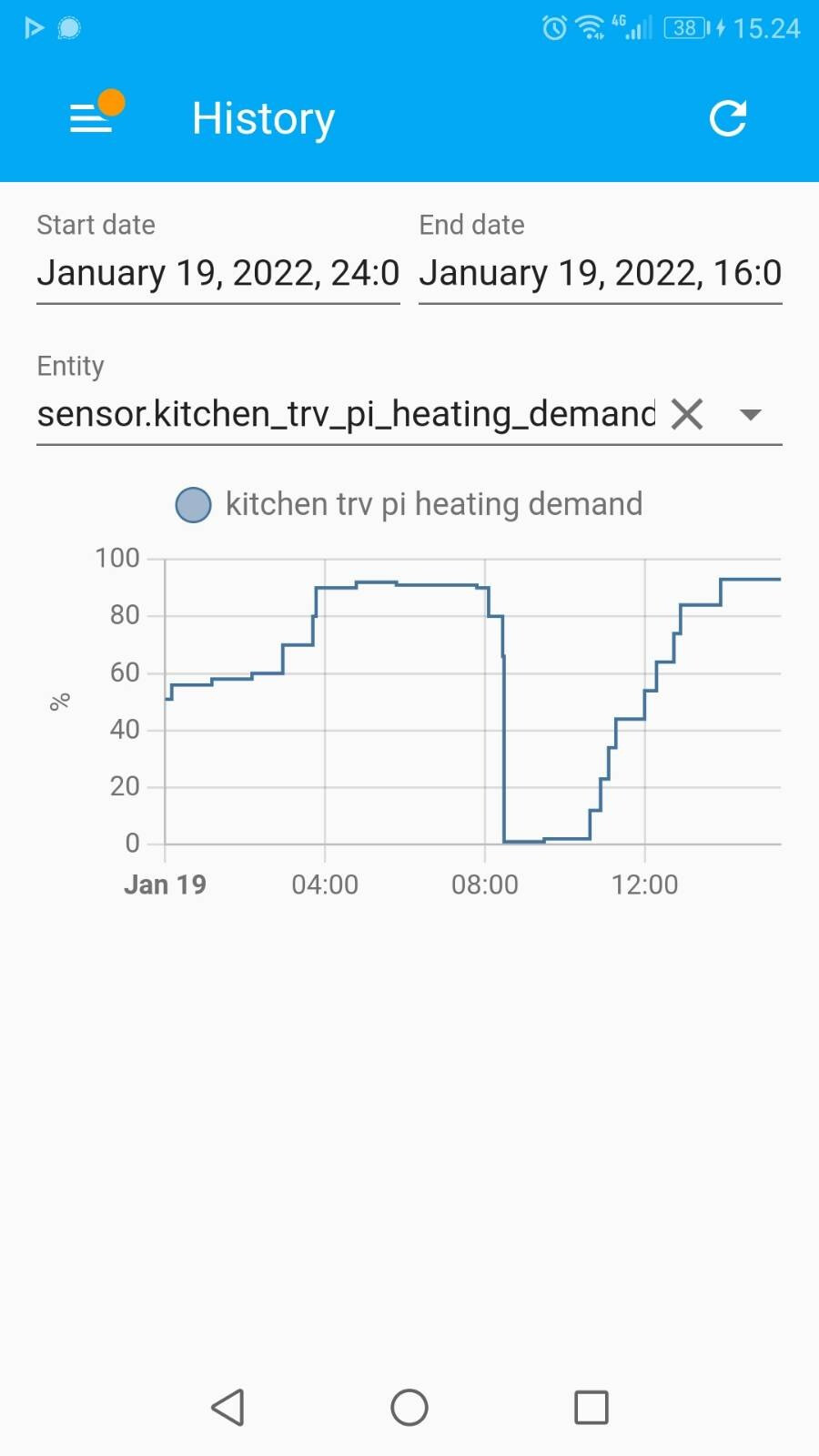
Task: Refresh the history data
Action: [x=728, y=118]
